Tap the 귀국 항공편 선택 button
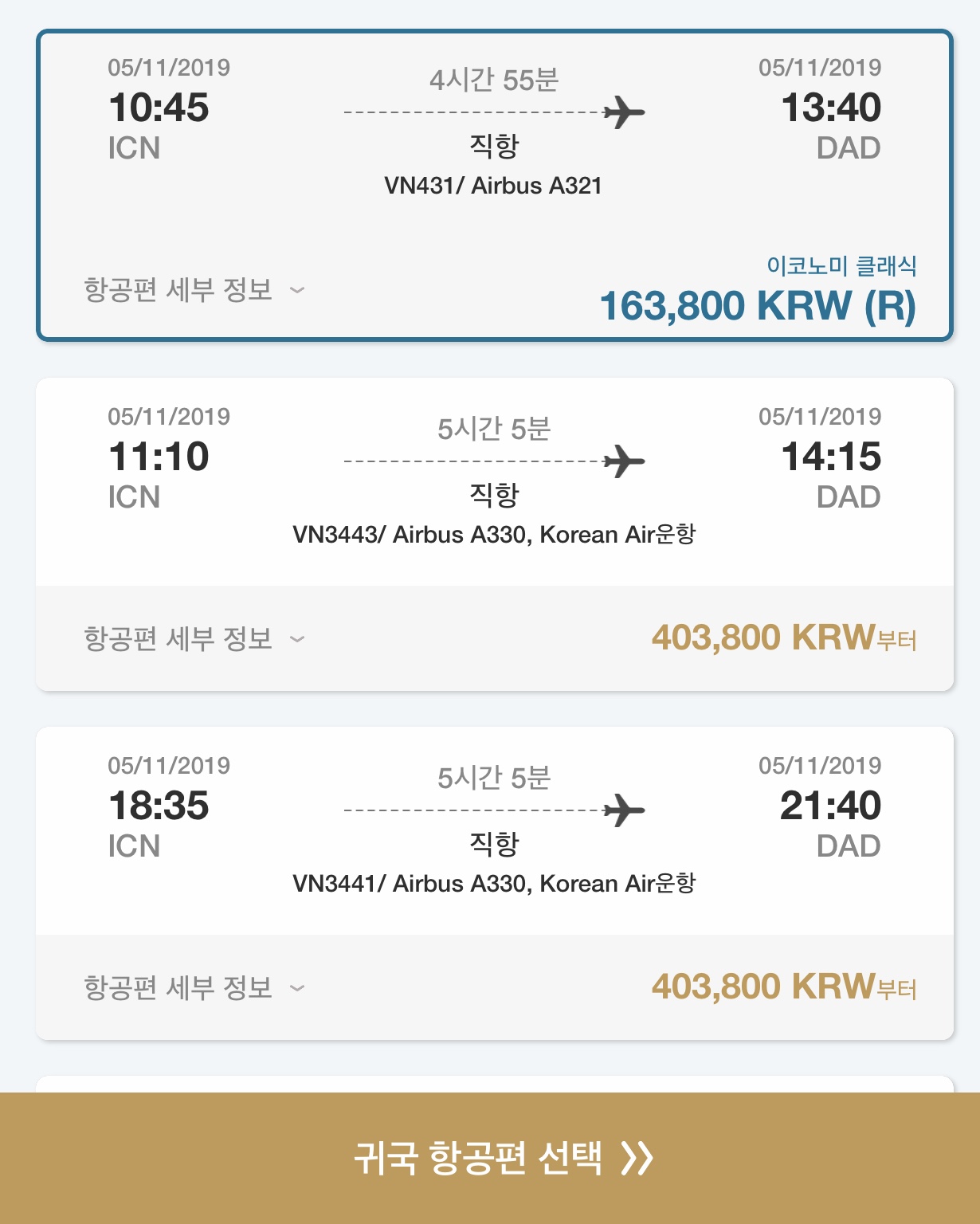 tap(490, 1158)
